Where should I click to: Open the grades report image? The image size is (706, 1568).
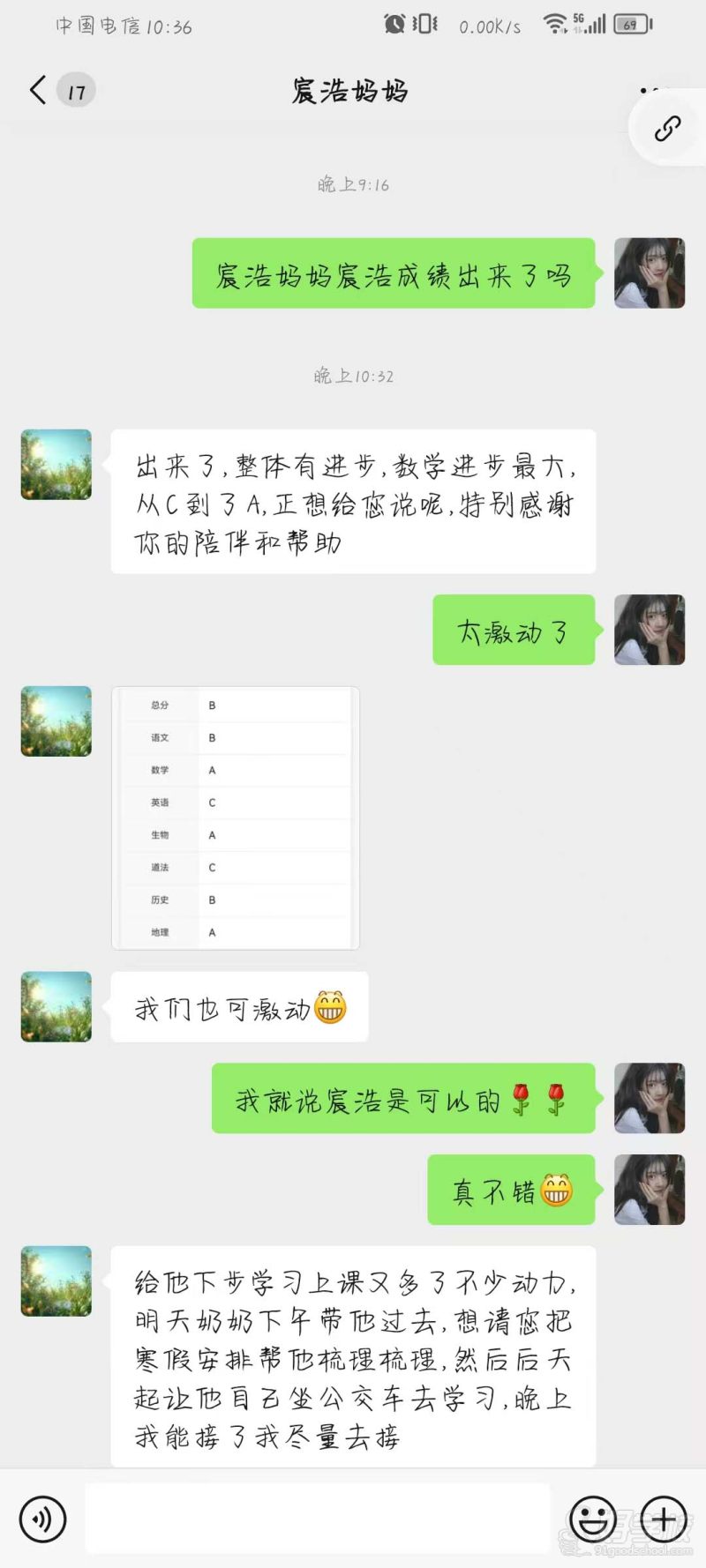pyautogui.click(x=234, y=818)
